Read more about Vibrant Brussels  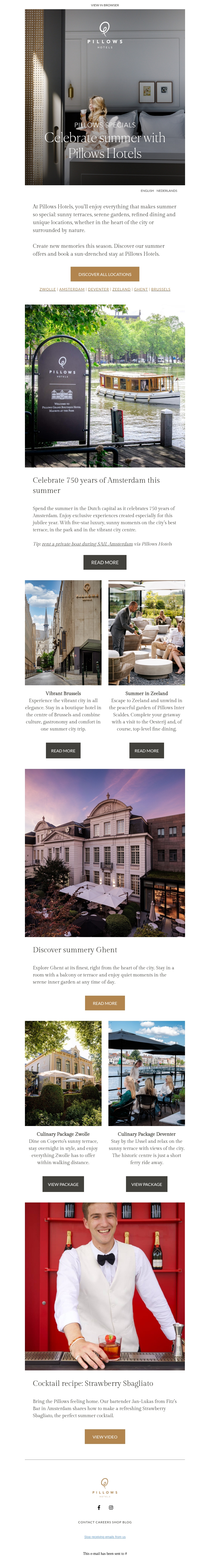63,750
